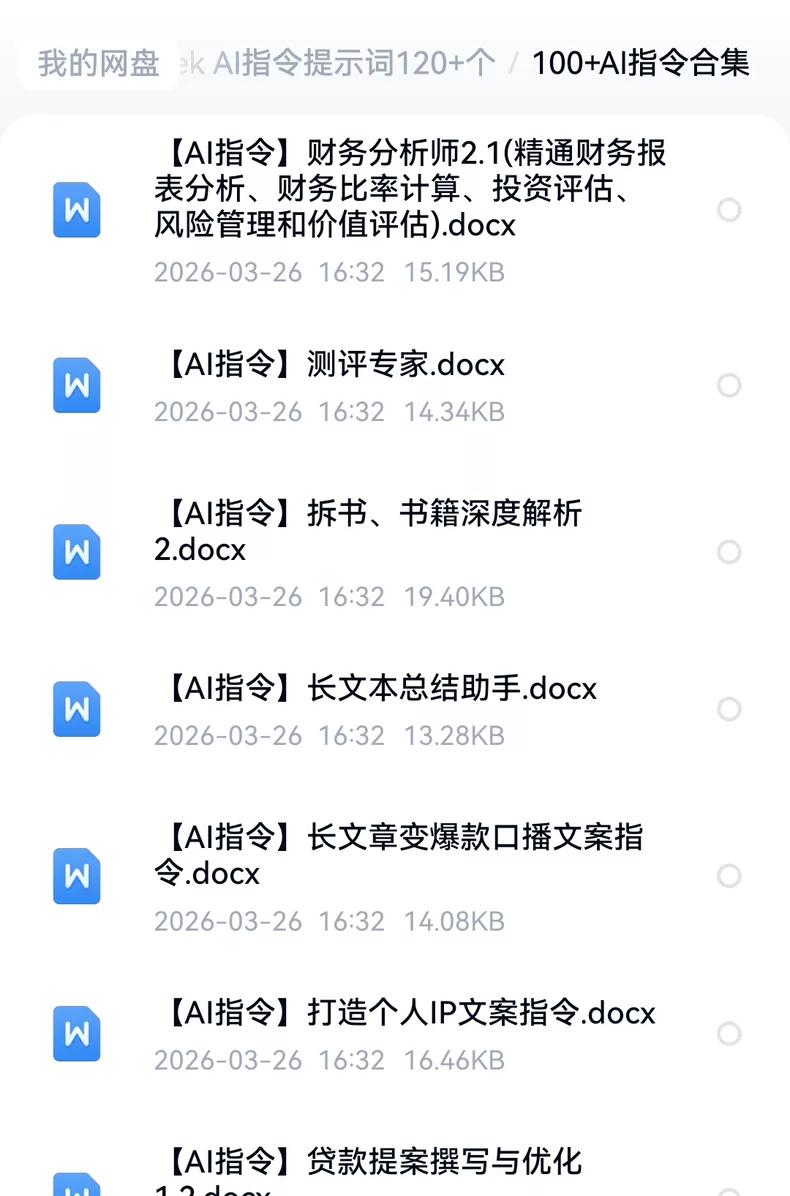Screen dimensions: 790x1196
Task: Select the 打造个人IP文案指令.docx circle
Action: tap(729, 1033)
